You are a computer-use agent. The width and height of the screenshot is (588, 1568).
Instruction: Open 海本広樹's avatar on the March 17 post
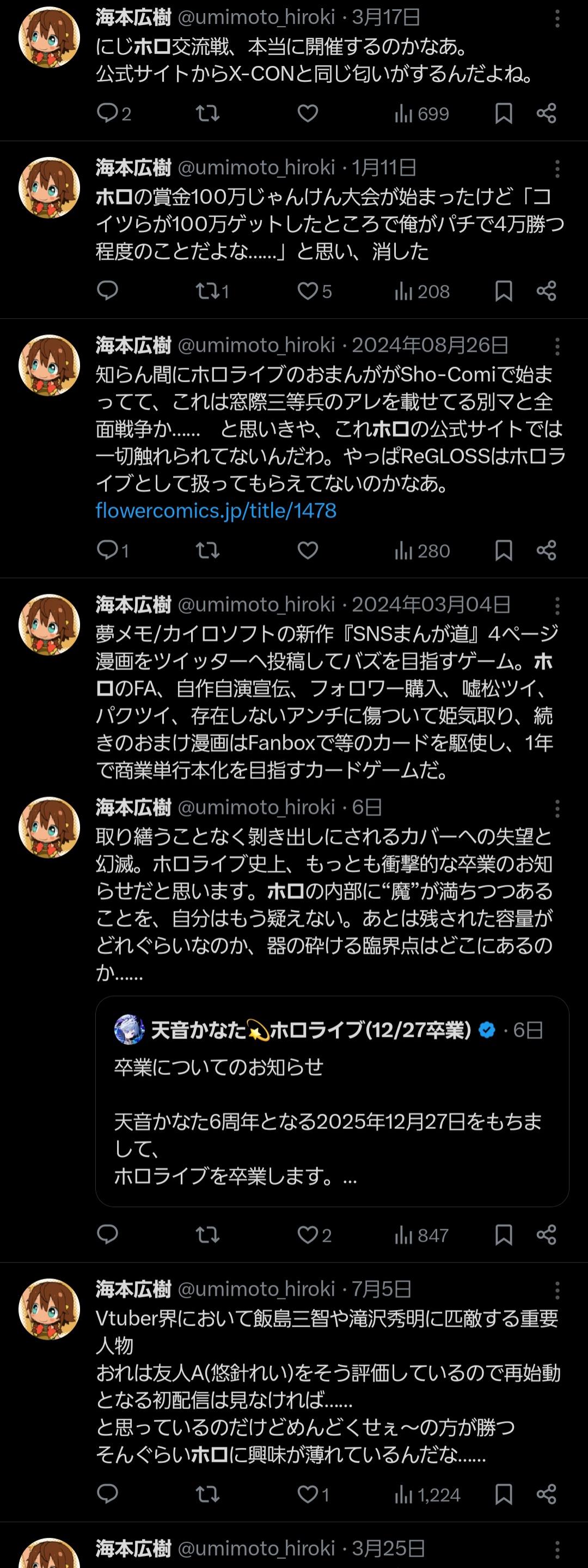[49, 37]
